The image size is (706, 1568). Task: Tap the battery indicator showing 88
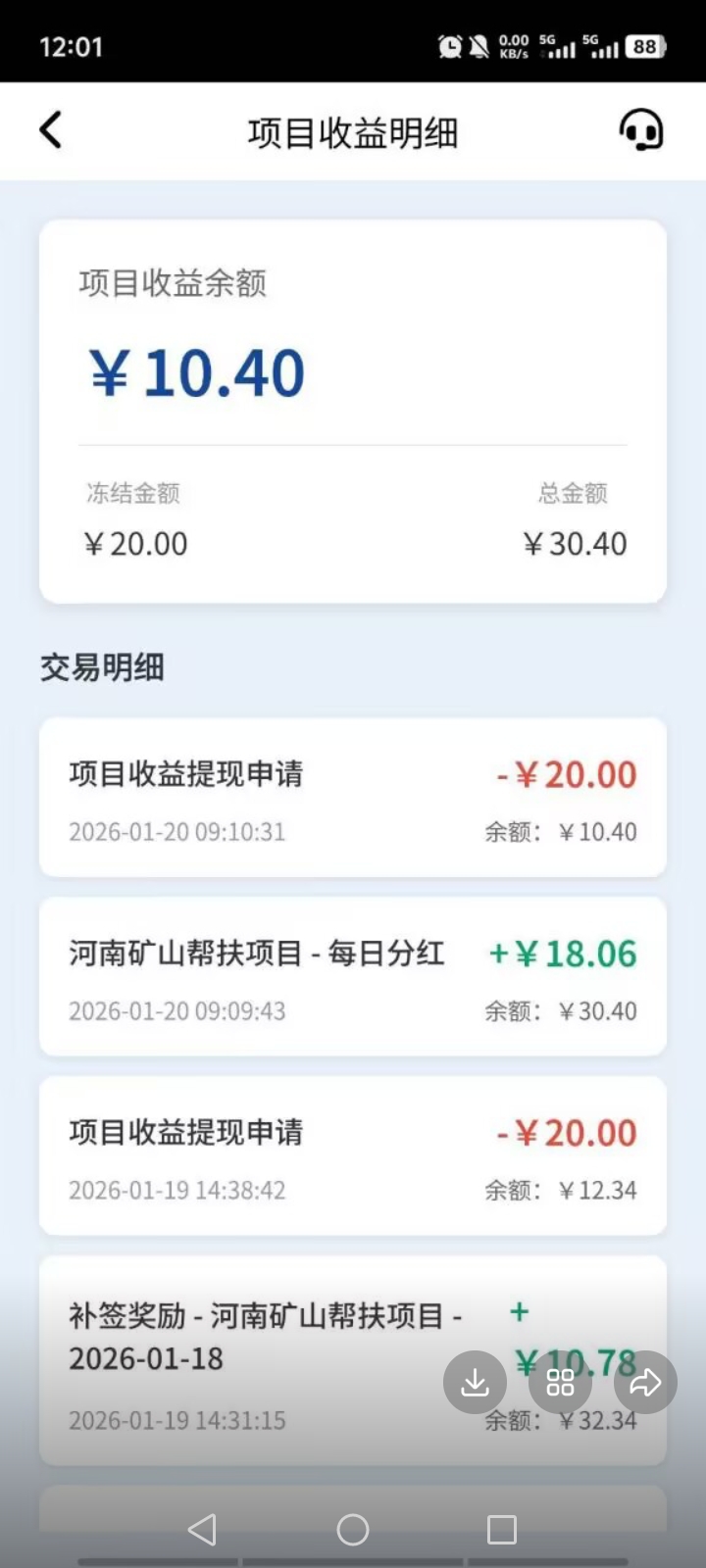(646, 46)
